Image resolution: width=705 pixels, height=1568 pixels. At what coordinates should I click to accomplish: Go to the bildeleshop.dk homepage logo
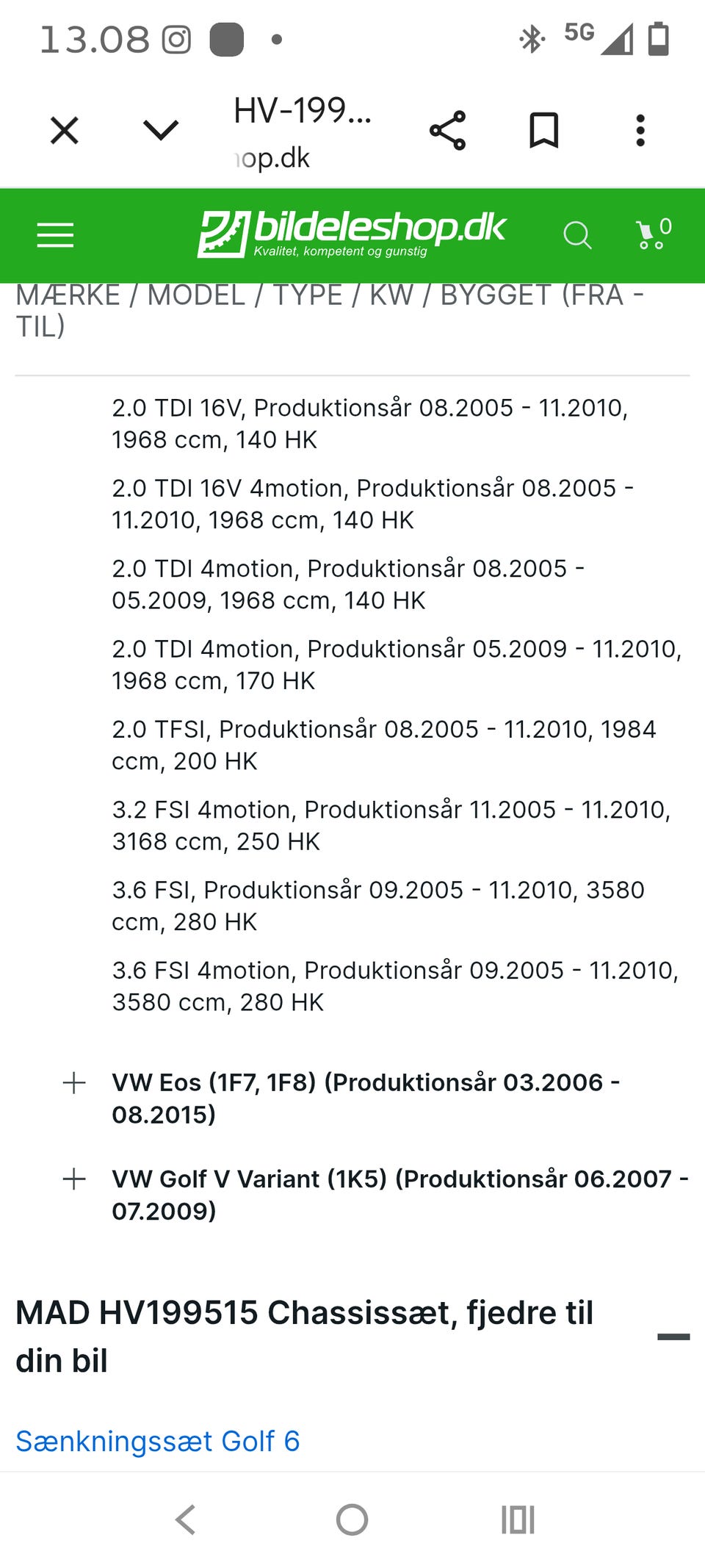tap(352, 234)
